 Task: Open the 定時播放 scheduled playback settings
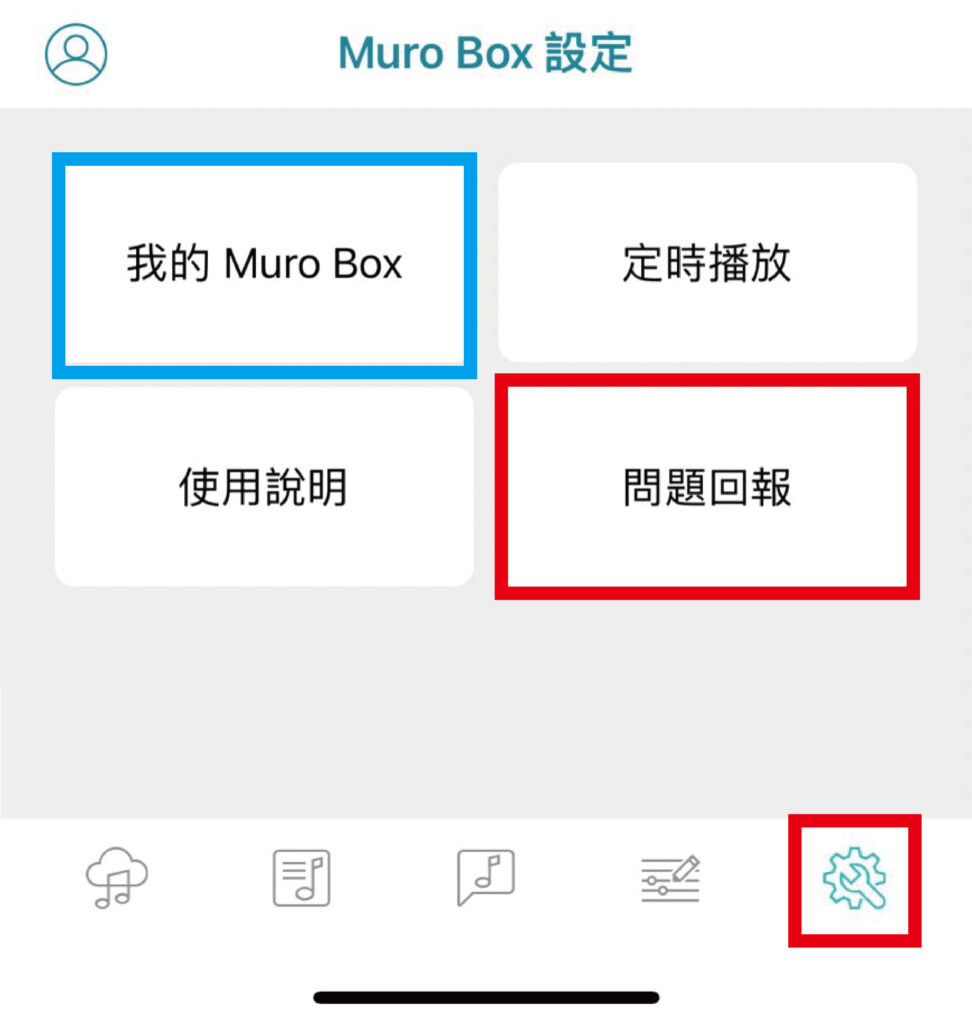coord(708,263)
